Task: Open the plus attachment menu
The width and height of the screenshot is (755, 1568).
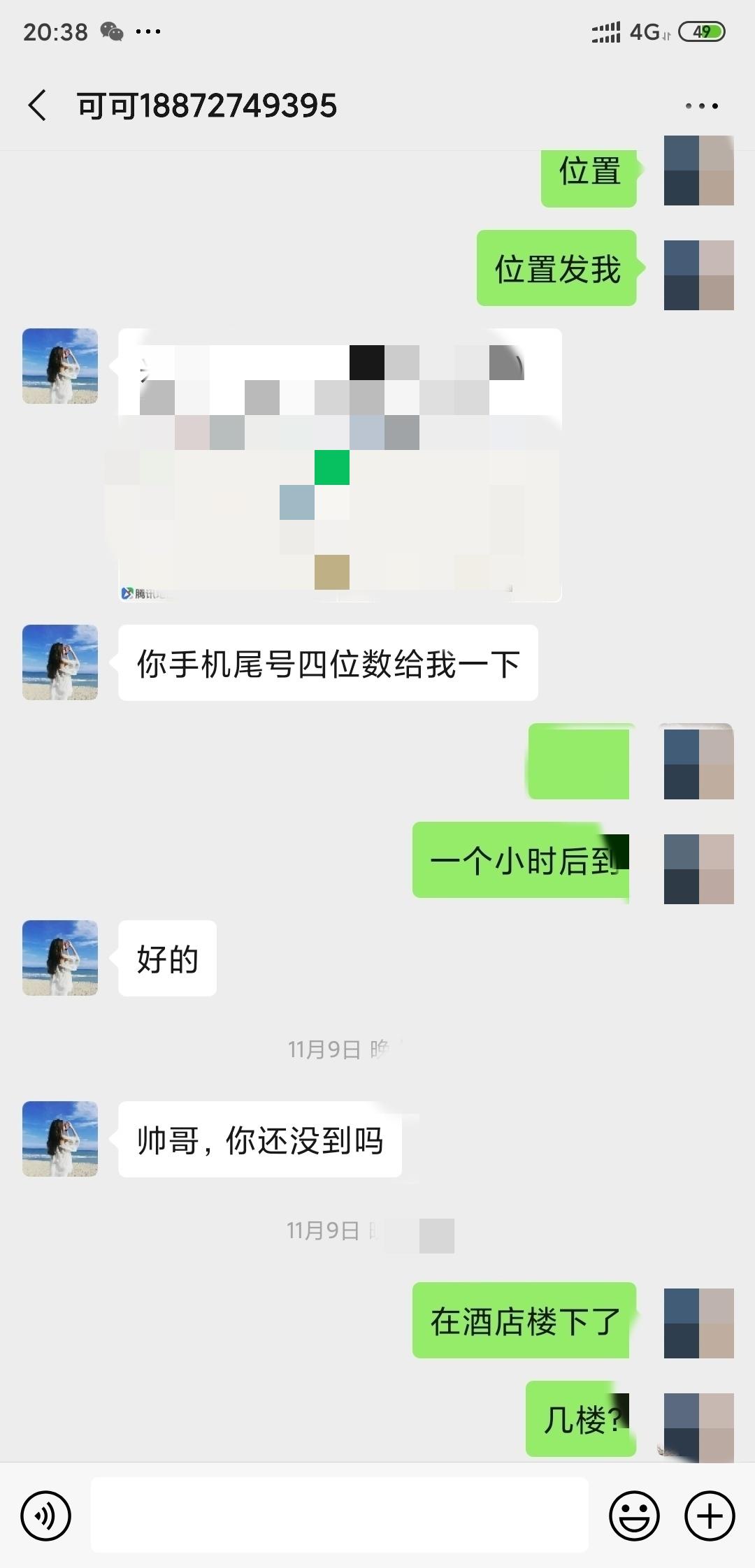Action: 710,1516
